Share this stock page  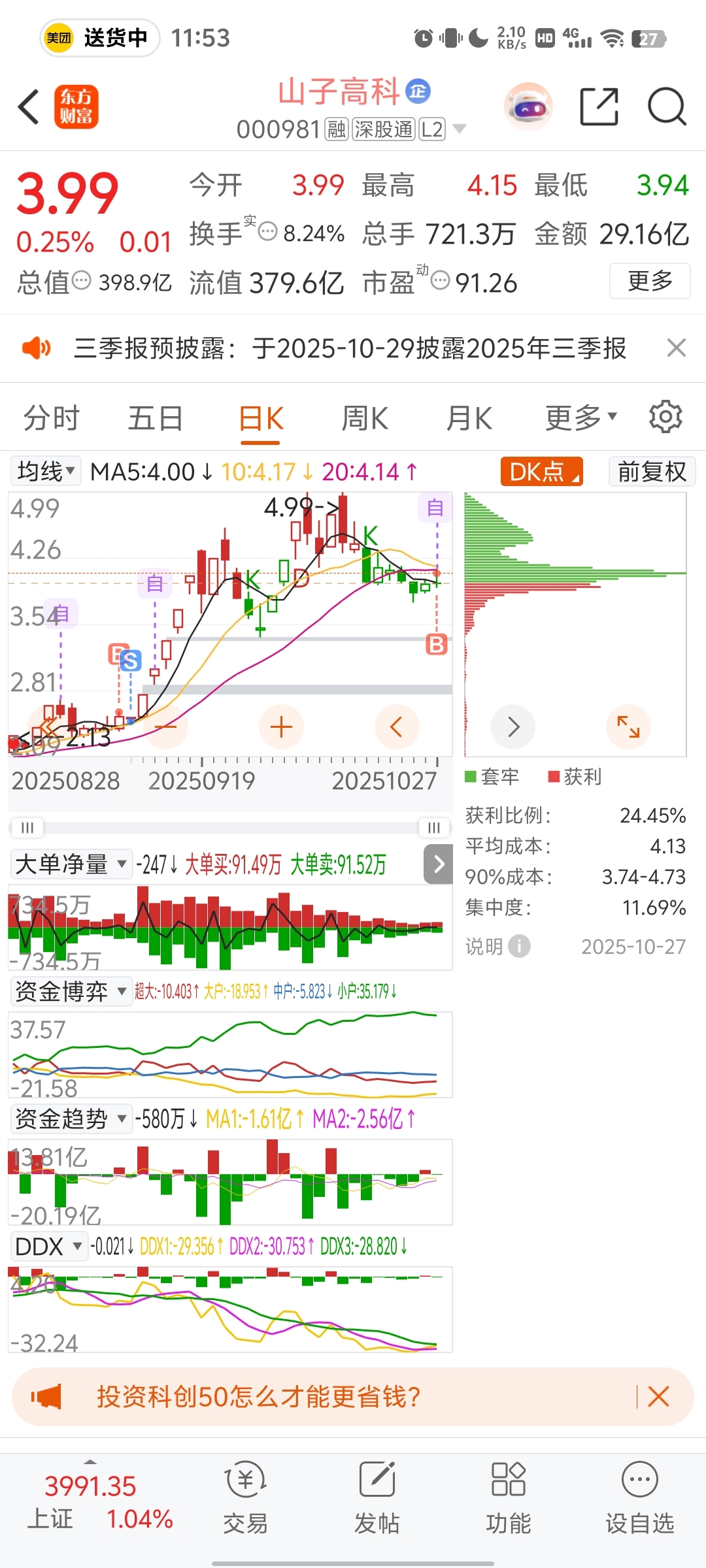point(599,106)
